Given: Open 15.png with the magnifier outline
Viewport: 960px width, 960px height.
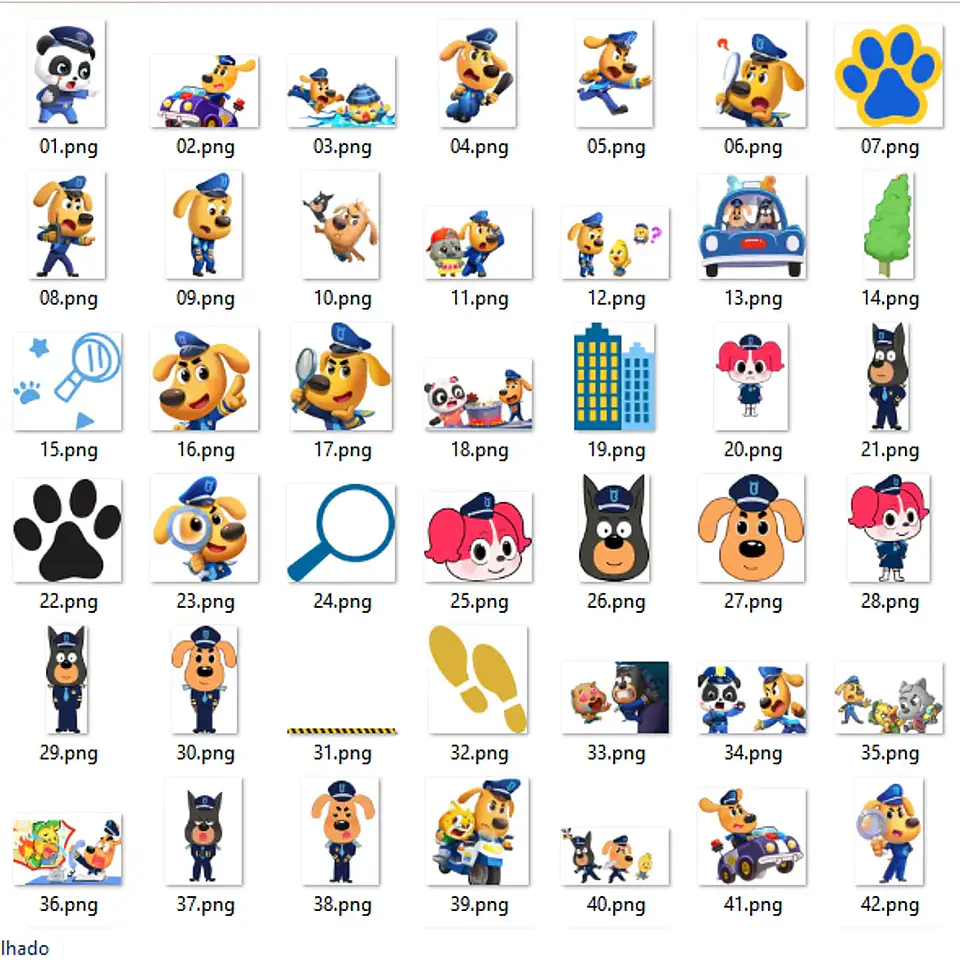Looking at the screenshot, I should tap(68, 382).
